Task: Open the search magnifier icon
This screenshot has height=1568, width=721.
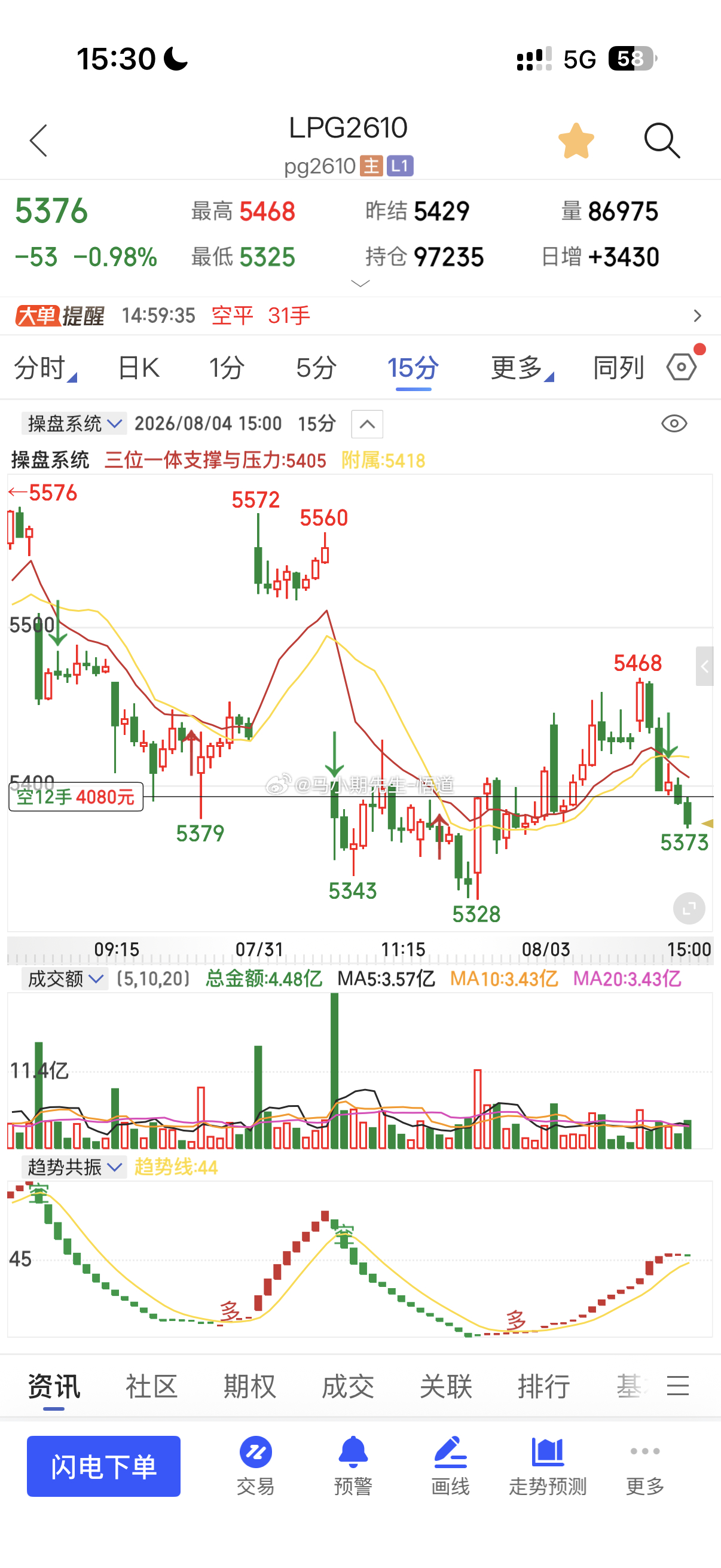Action: tap(662, 141)
